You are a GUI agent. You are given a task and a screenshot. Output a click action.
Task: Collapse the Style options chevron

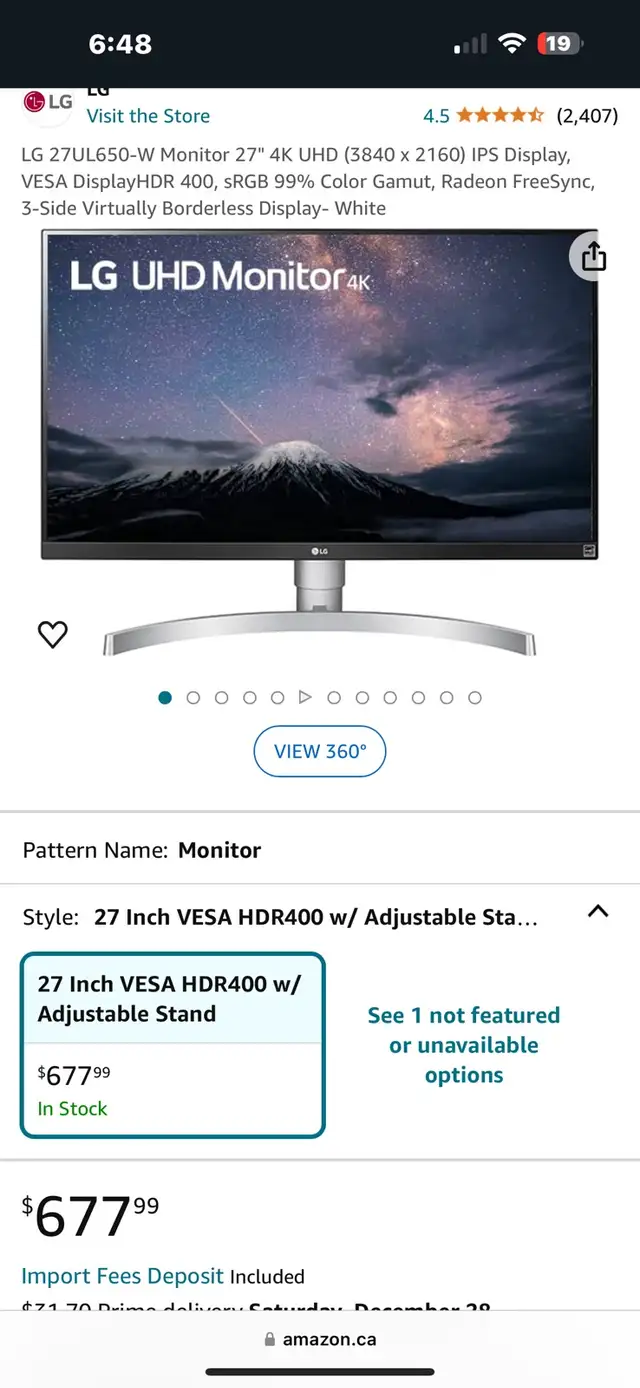[x=598, y=911]
